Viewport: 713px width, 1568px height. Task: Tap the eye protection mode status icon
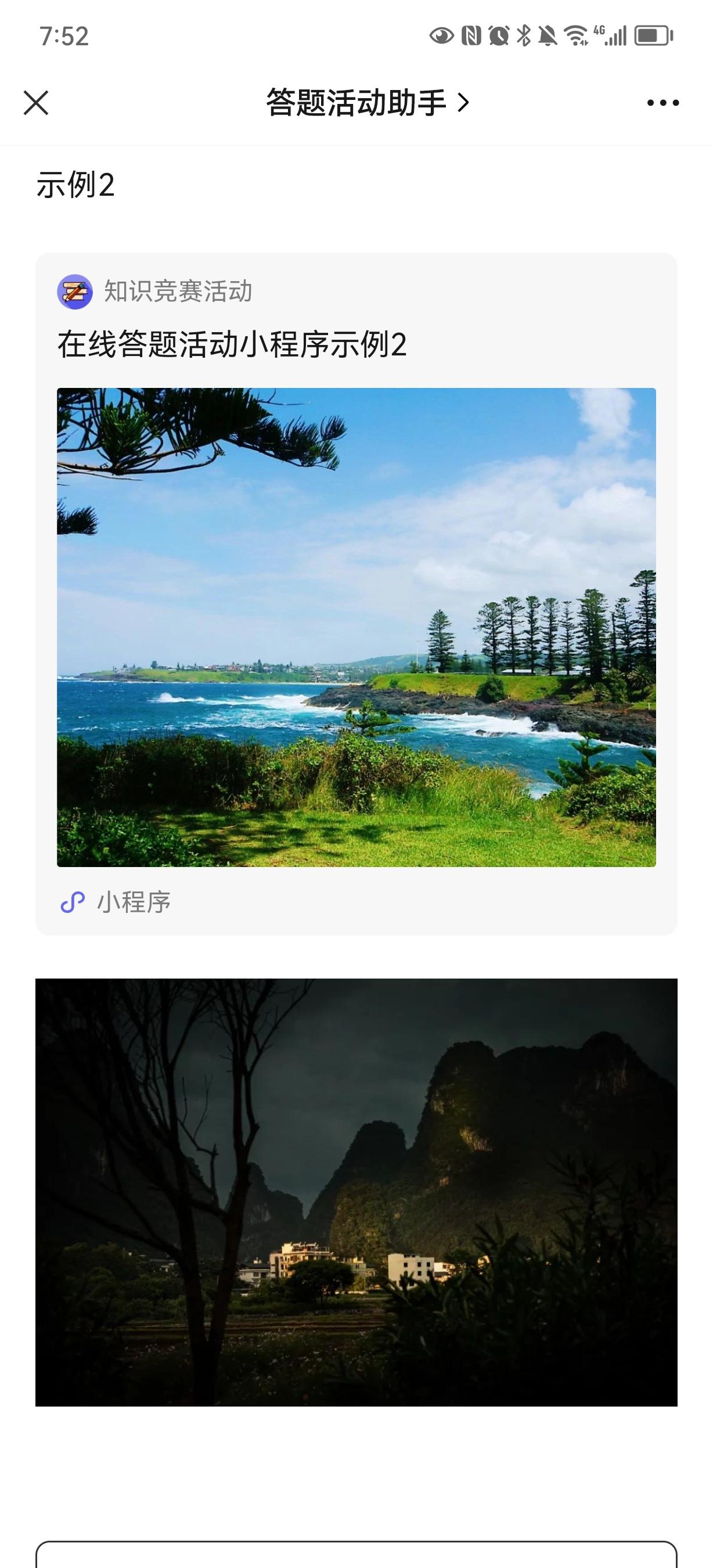tap(441, 37)
